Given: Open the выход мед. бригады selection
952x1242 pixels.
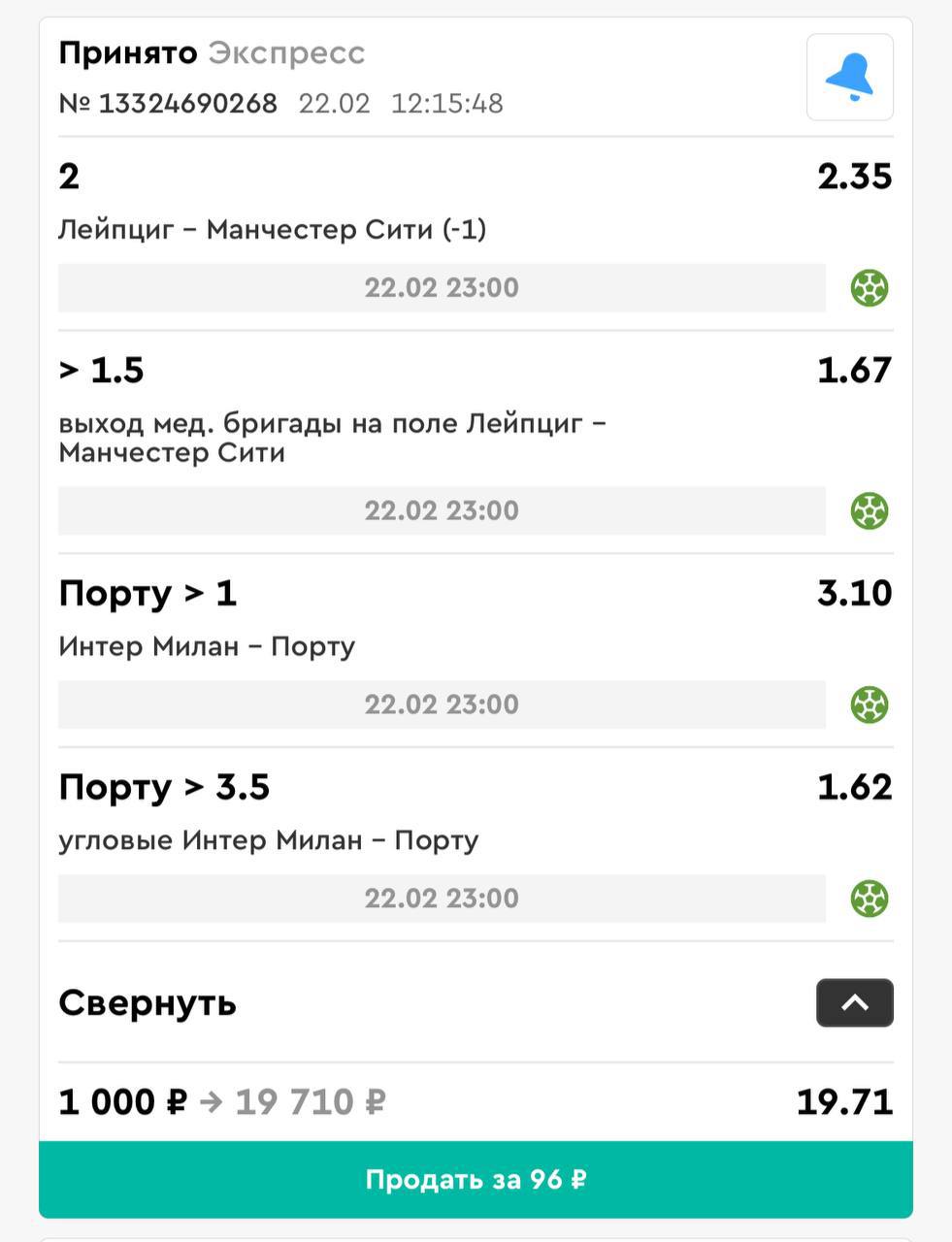Looking at the screenshot, I should tap(330, 438).
